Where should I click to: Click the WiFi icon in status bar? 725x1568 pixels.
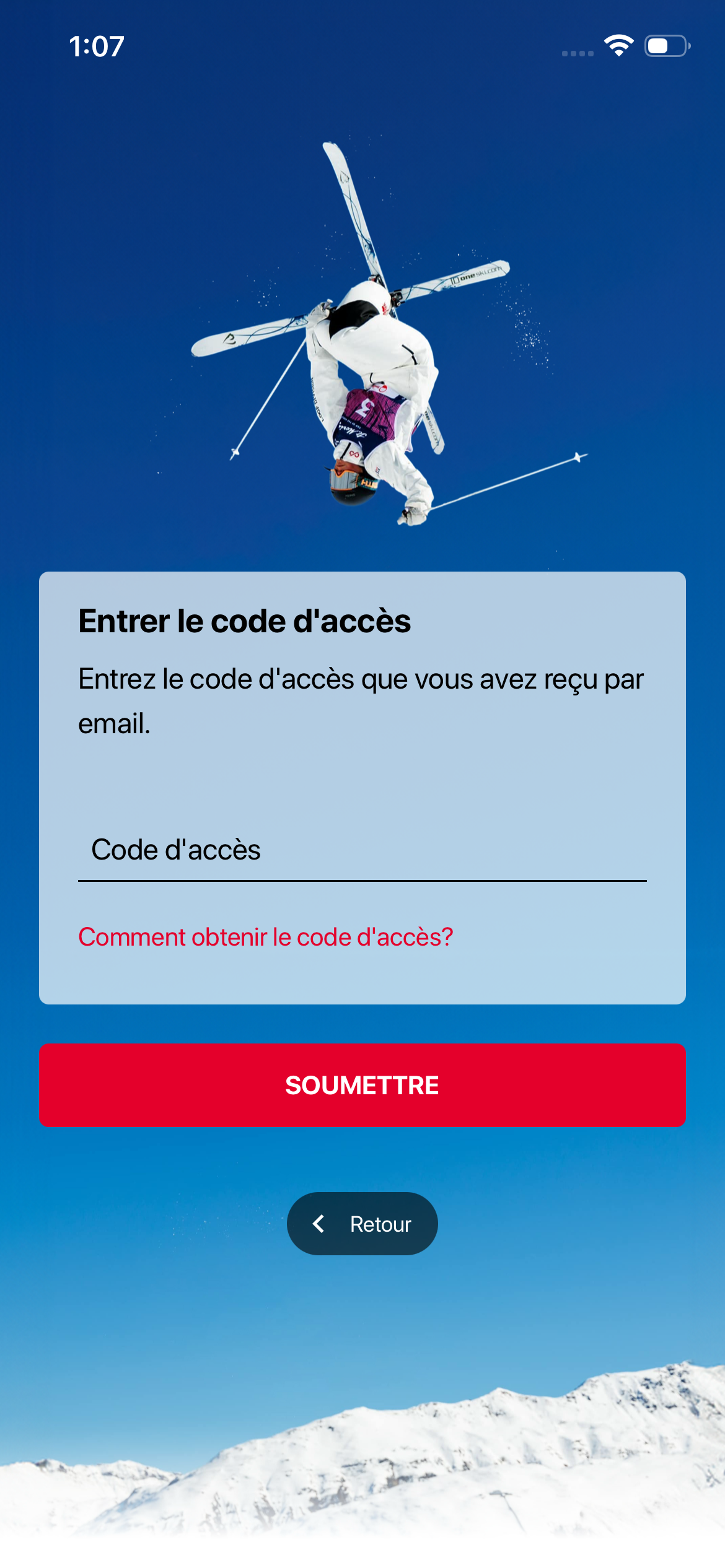click(x=619, y=45)
